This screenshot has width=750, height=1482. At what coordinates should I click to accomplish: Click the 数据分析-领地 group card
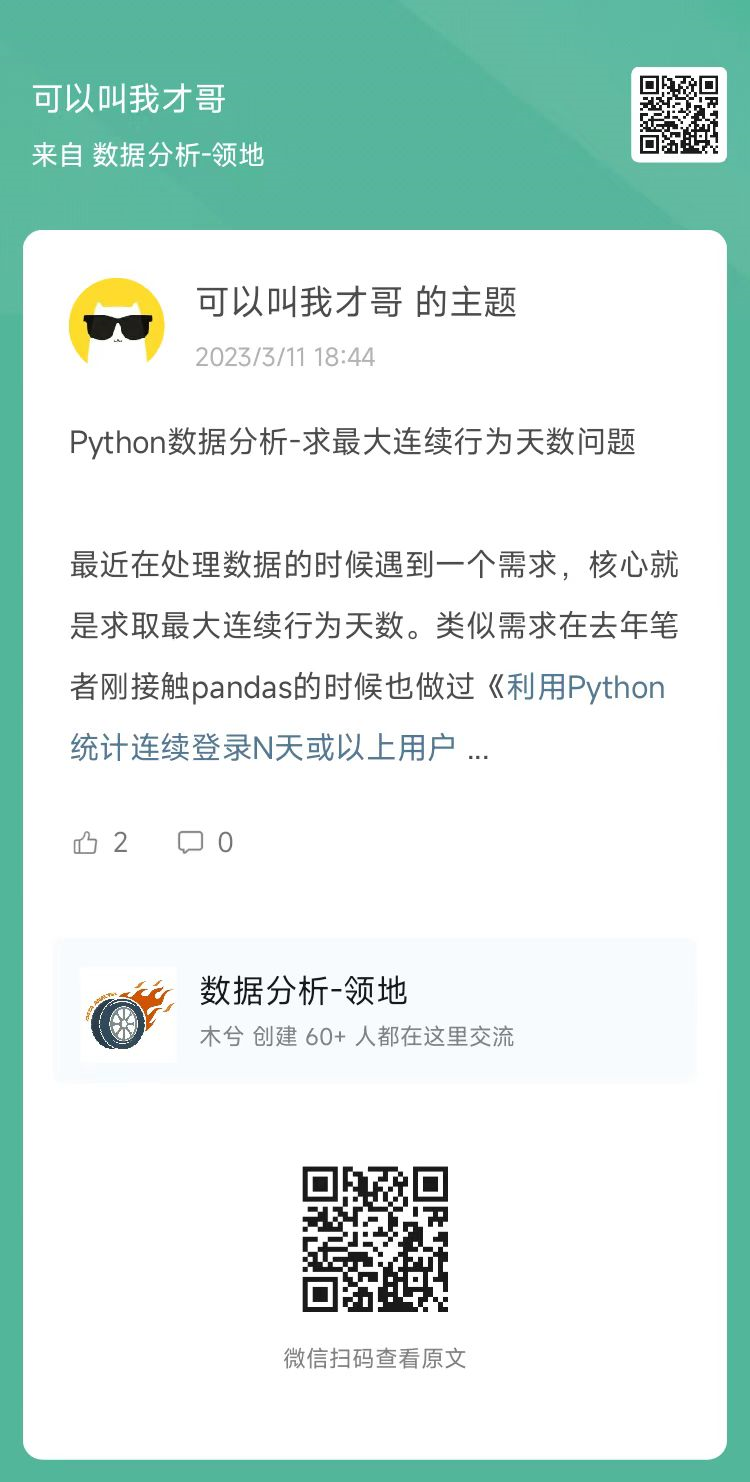[375, 1010]
